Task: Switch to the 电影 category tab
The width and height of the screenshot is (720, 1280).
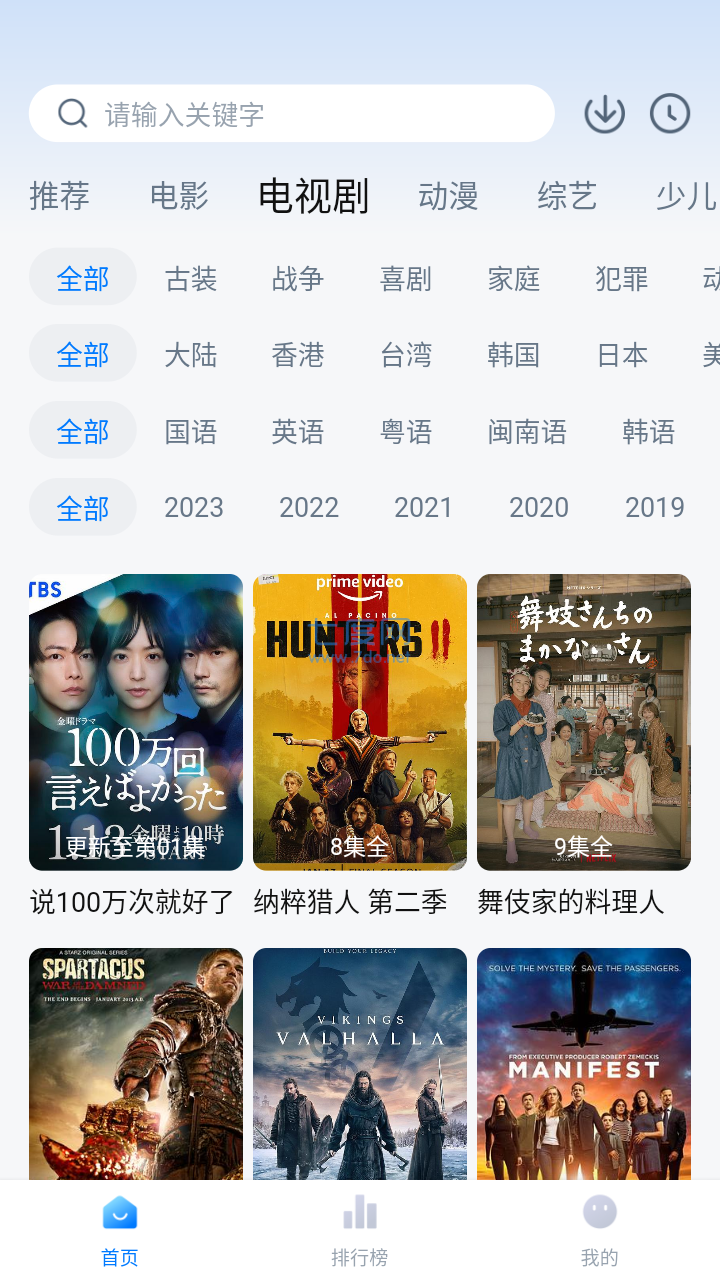Action: [x=178, y=197]
